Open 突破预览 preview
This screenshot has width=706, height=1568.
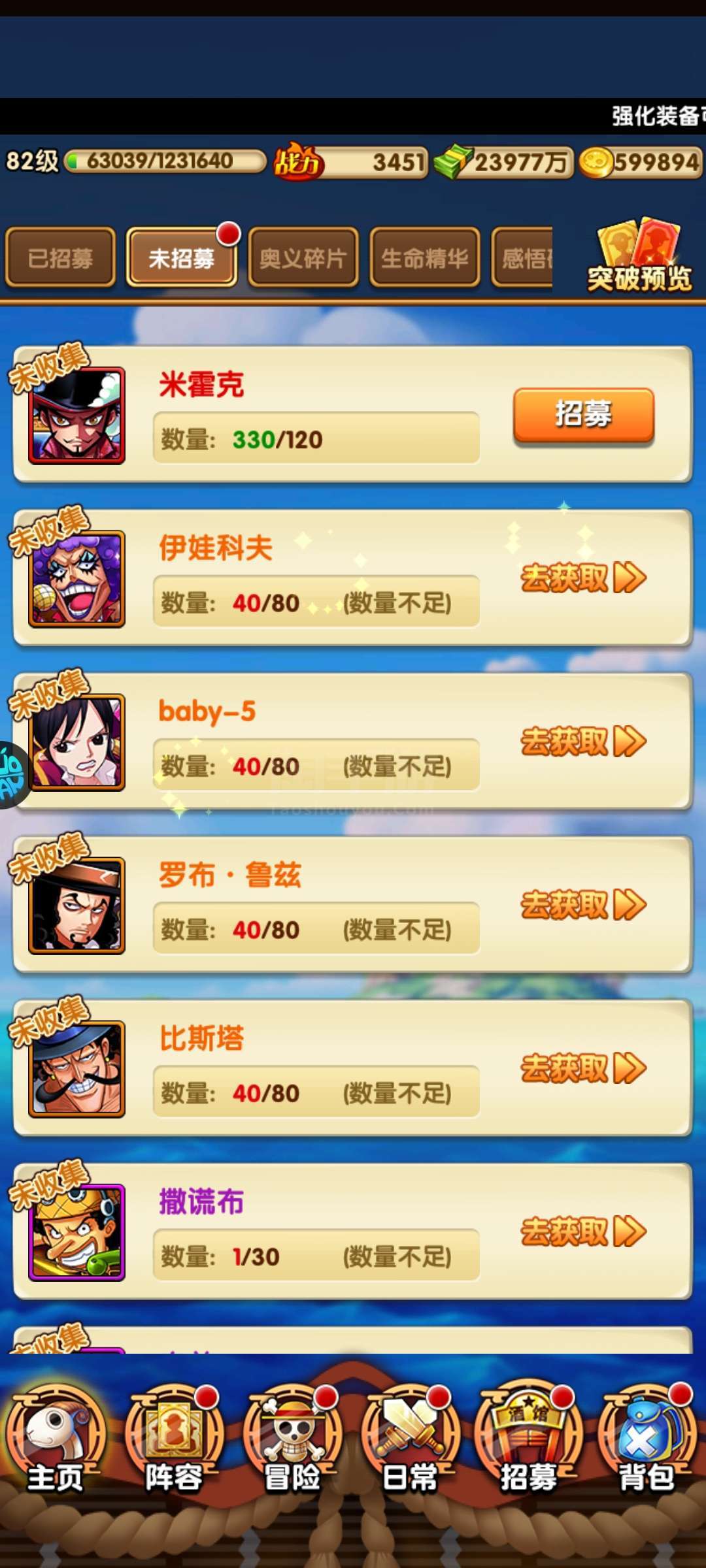(x=639, y=256)
